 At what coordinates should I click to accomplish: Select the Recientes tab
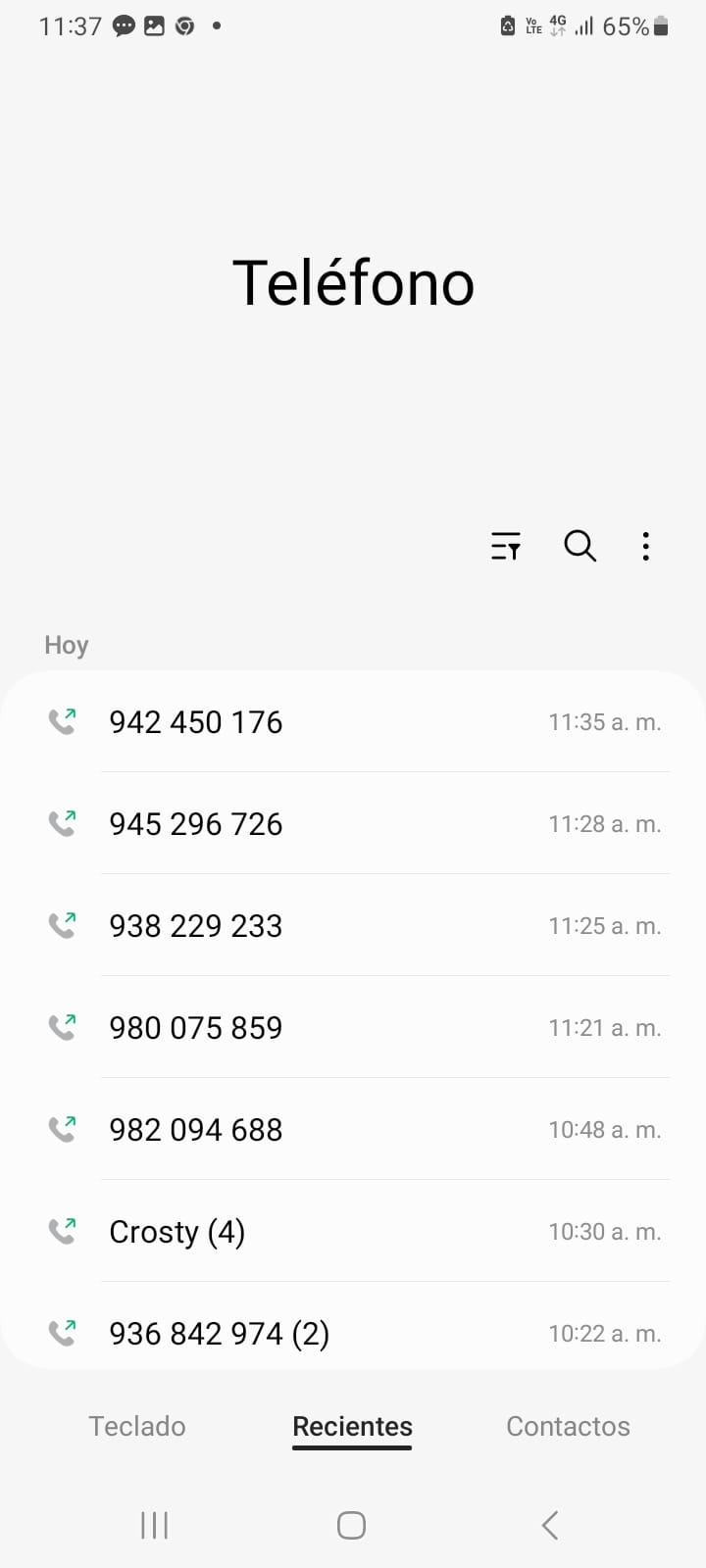(x=352, y=1426)
